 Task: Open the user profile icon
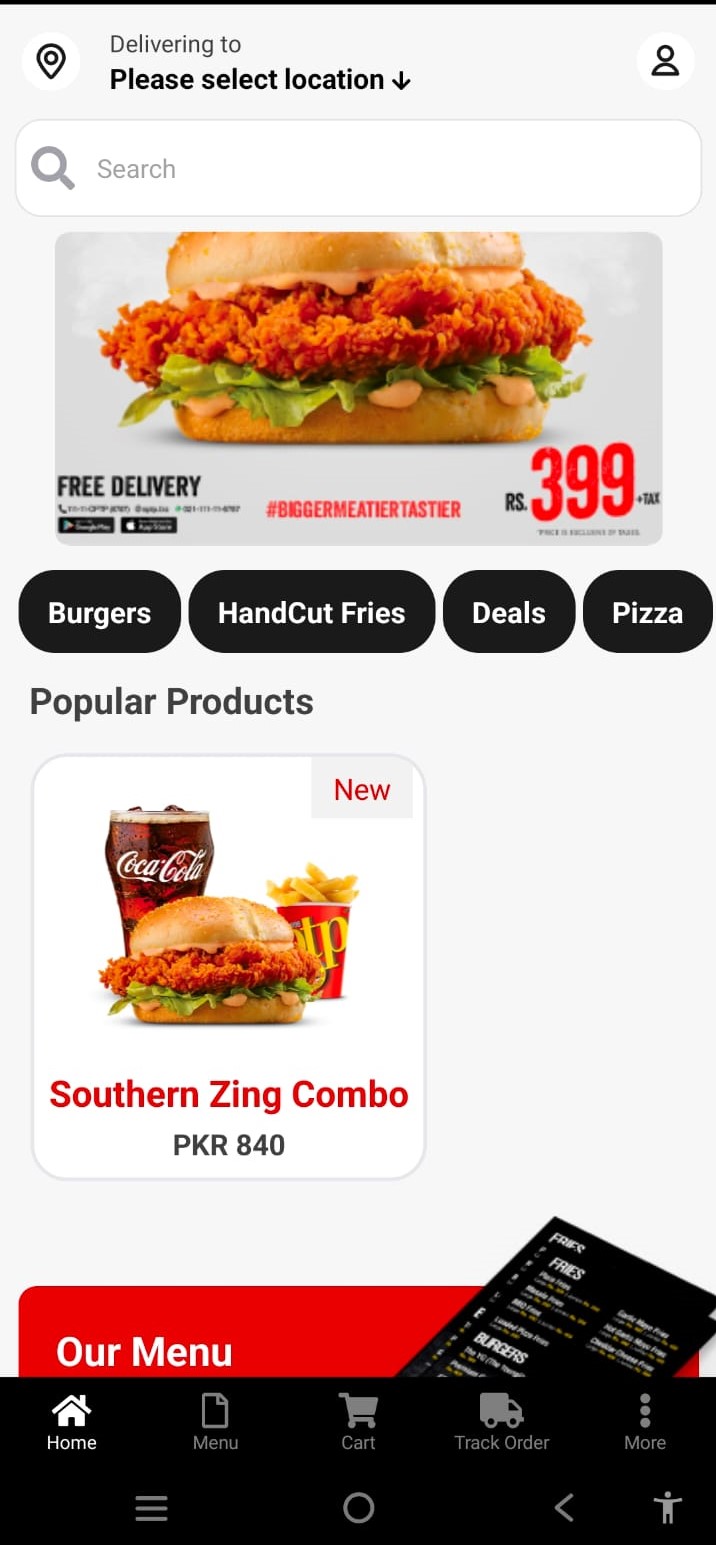(665, 61)
